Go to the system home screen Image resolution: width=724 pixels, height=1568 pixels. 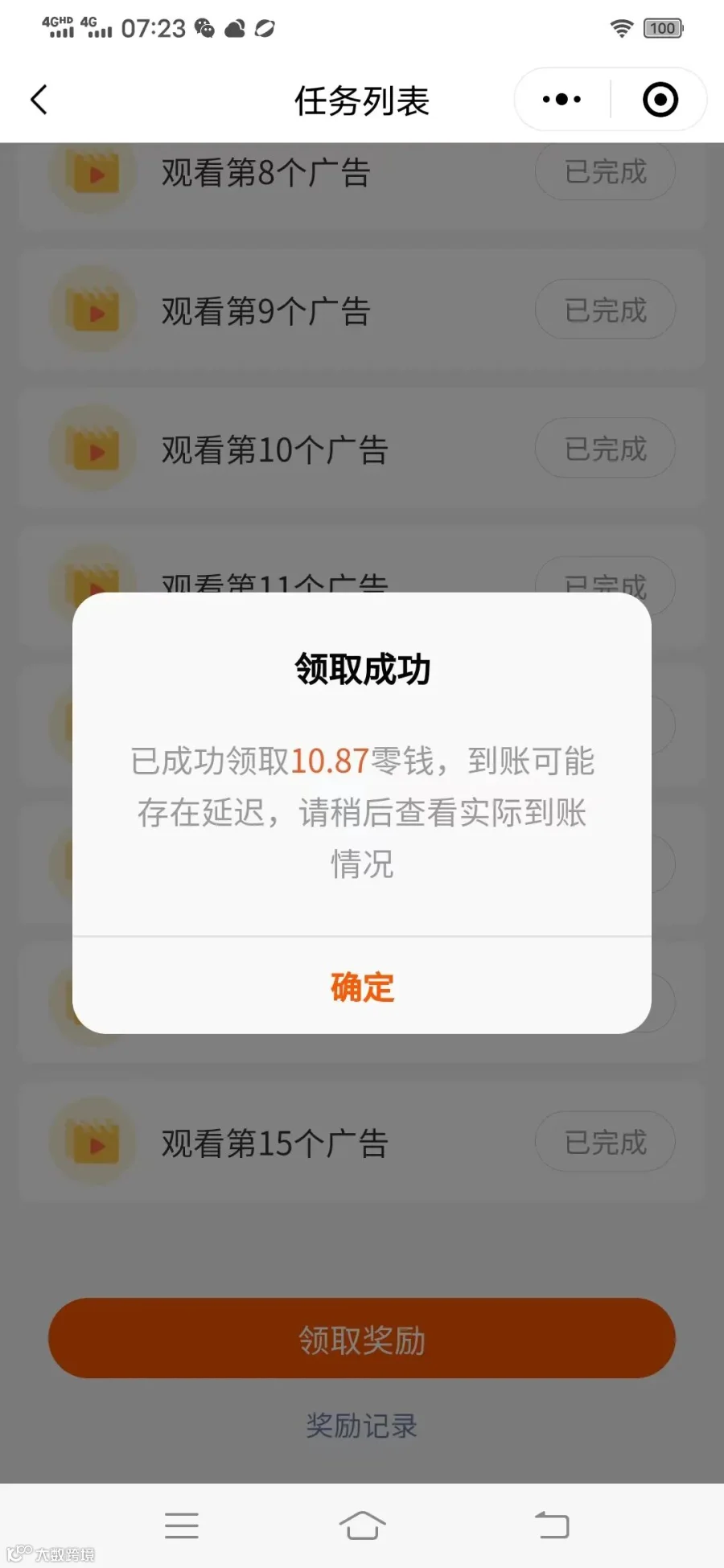tap(362, 1525)
